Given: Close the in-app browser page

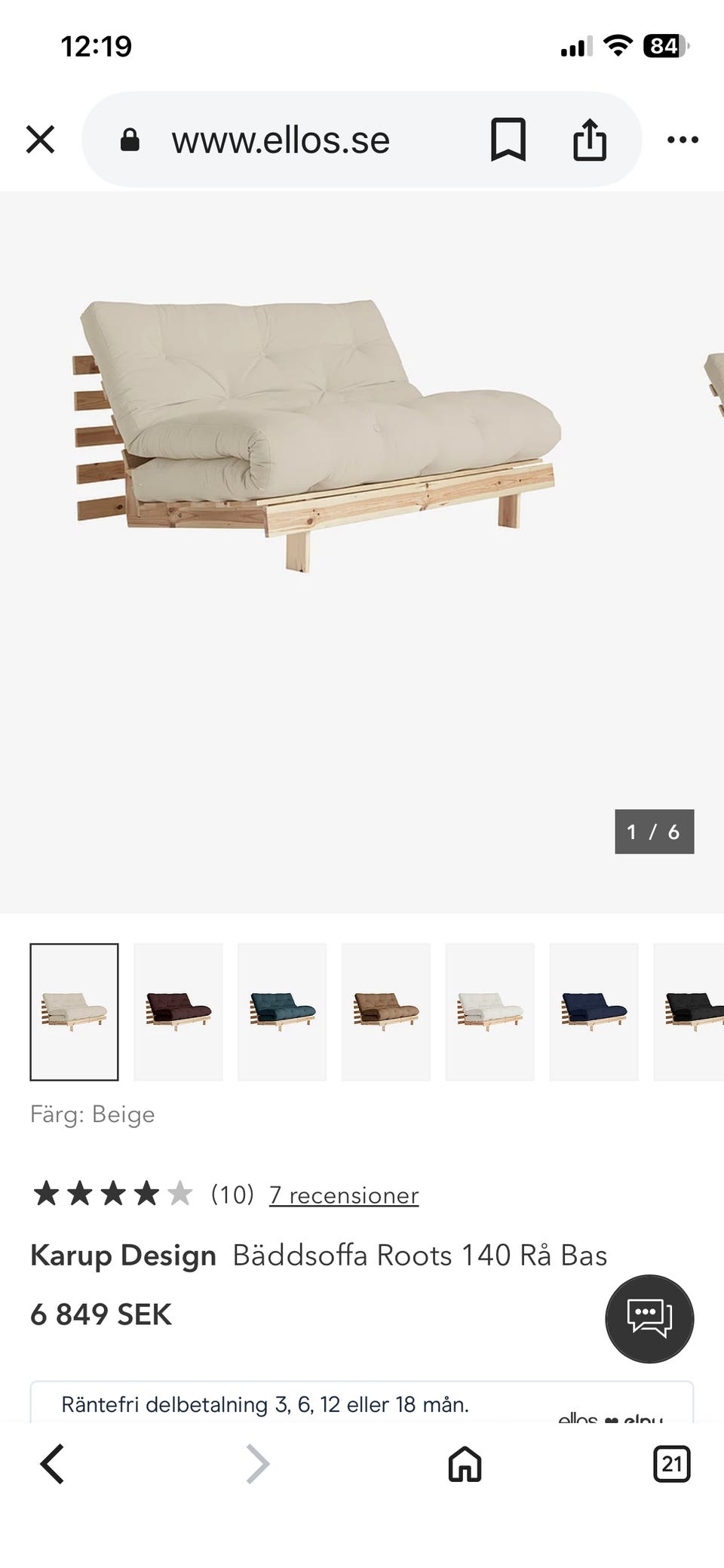Looking at the screenshot, I should pos(41,140).
